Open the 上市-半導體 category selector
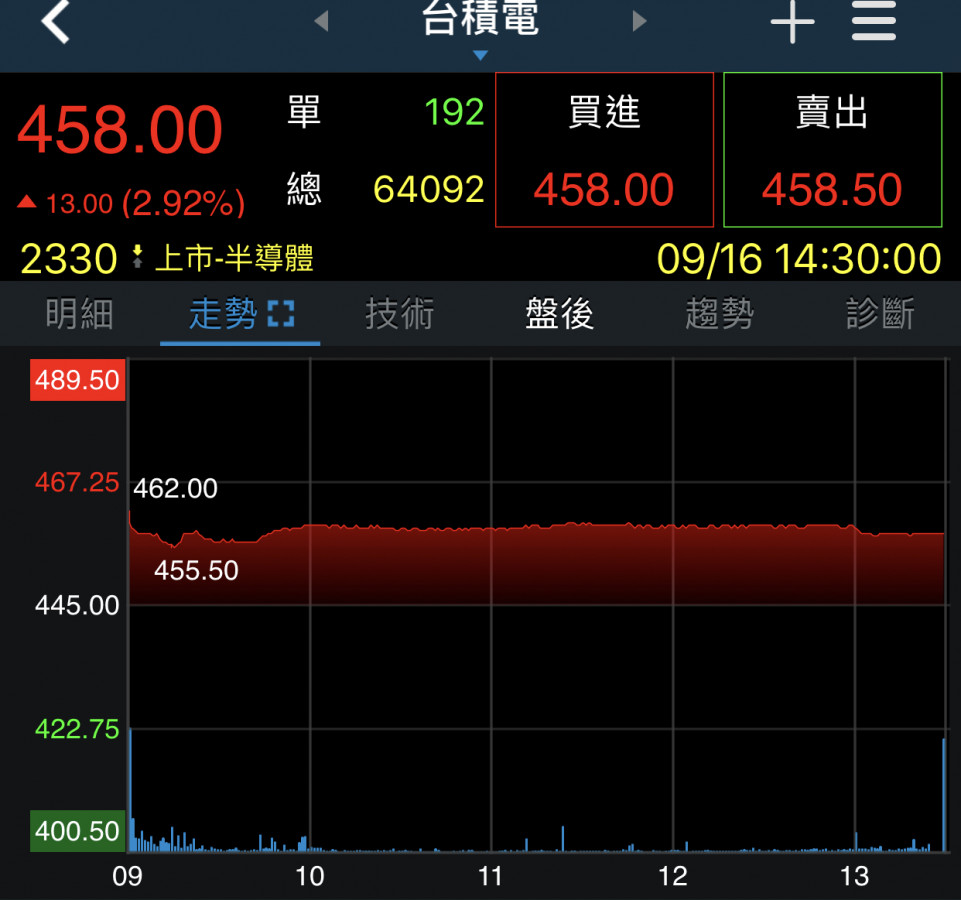 point(225,260)
